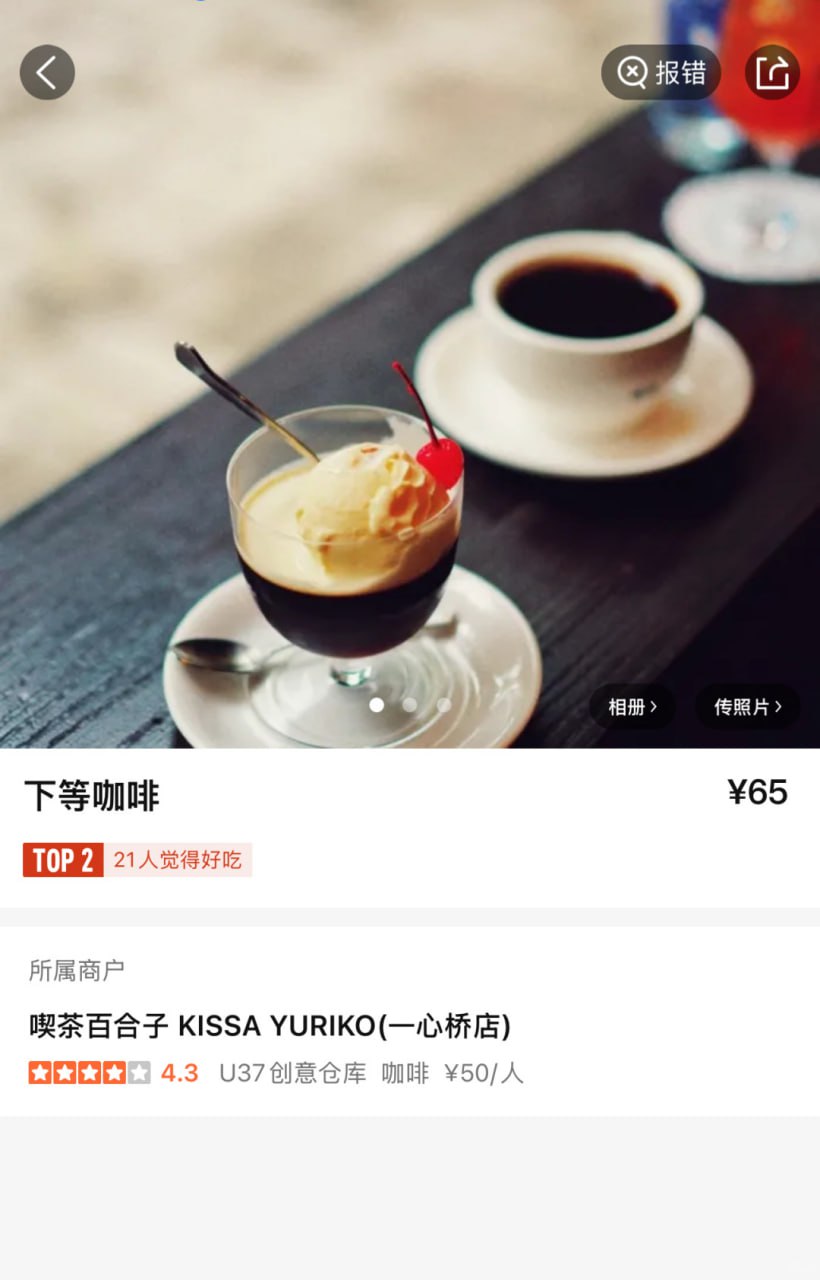The height and width of the screenshot is (1280, 820).
Task: Tap the back arrow to return
Action: pyautogui.click(x=47, y=72)
